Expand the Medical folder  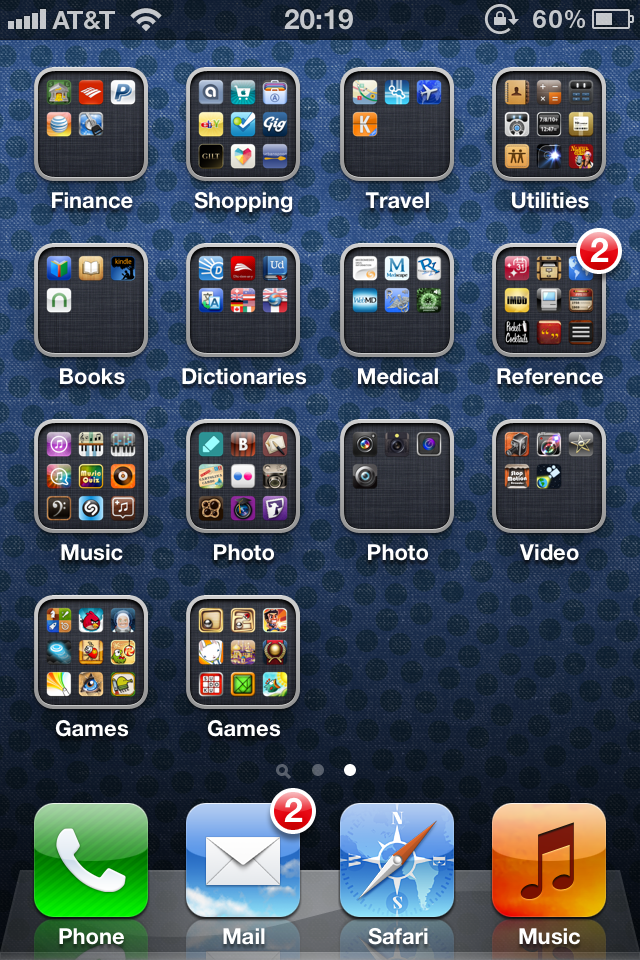pyautogui.click(x=397, y=300)
